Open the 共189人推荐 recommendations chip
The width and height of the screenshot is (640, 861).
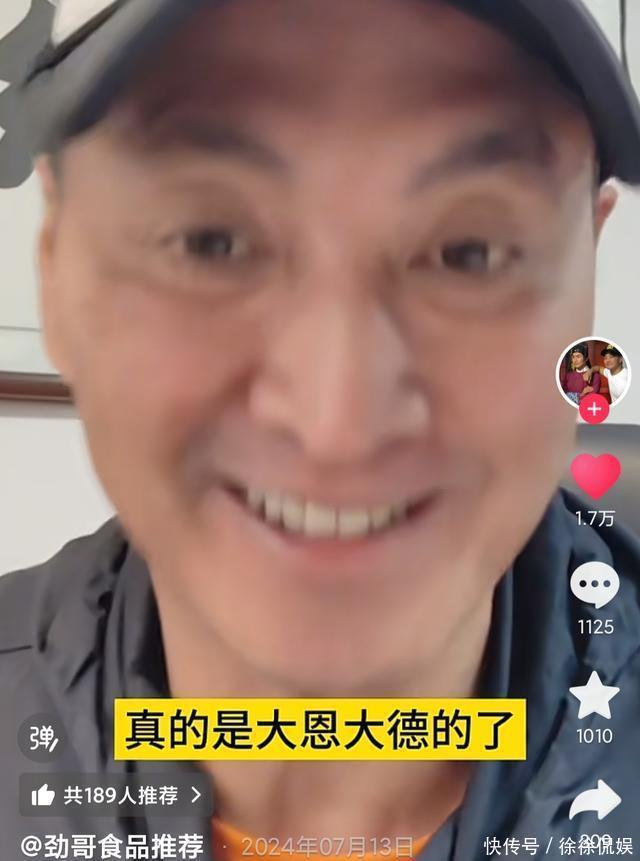point(116,795)
